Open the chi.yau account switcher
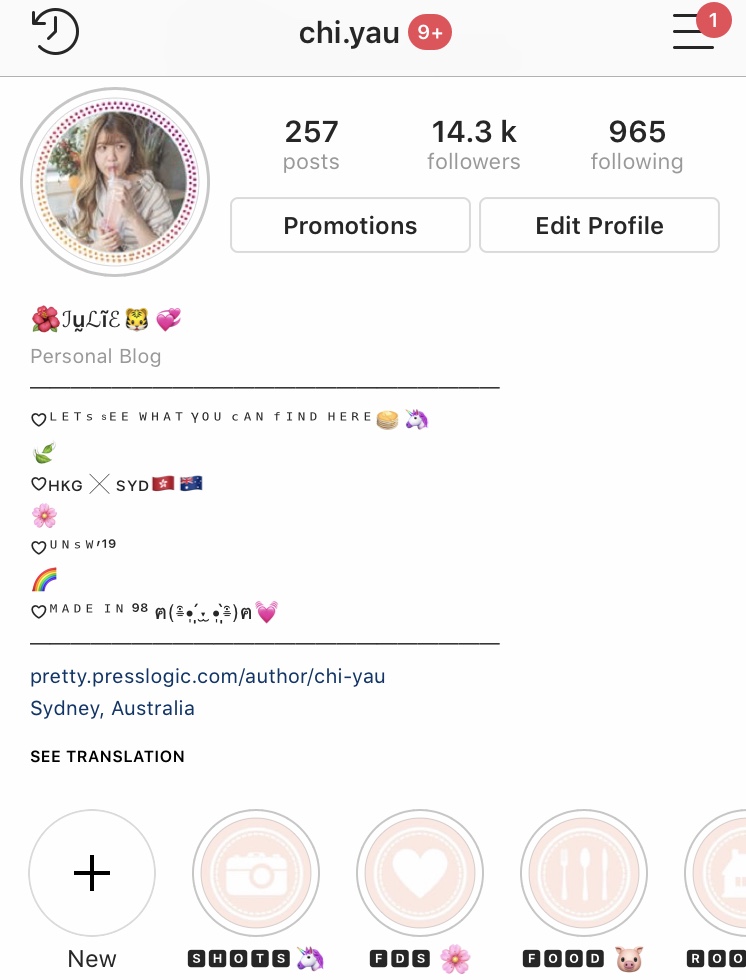The height and width of the screenshot is (980, 746). click(349, 33)
